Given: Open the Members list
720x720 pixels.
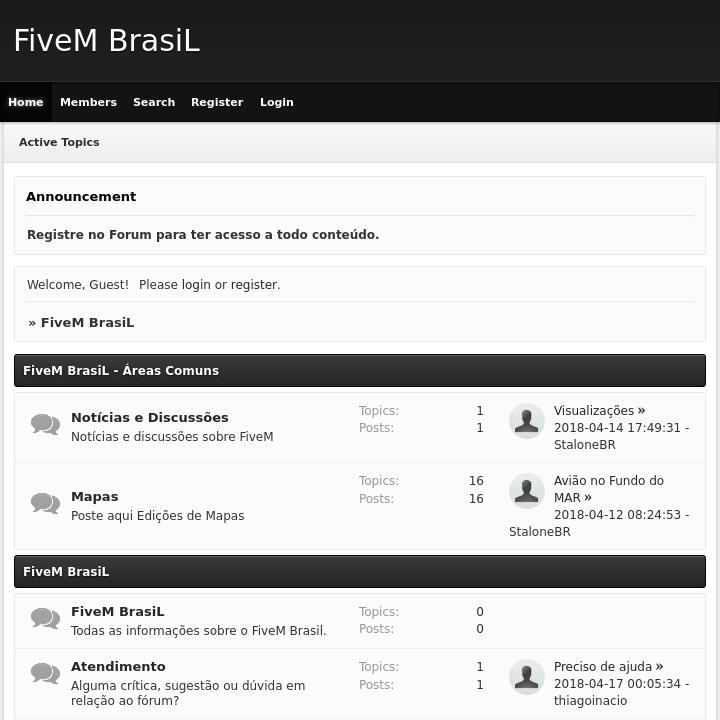Looking at the screenshot, I should pyautogui.click(x=88, y=102).
